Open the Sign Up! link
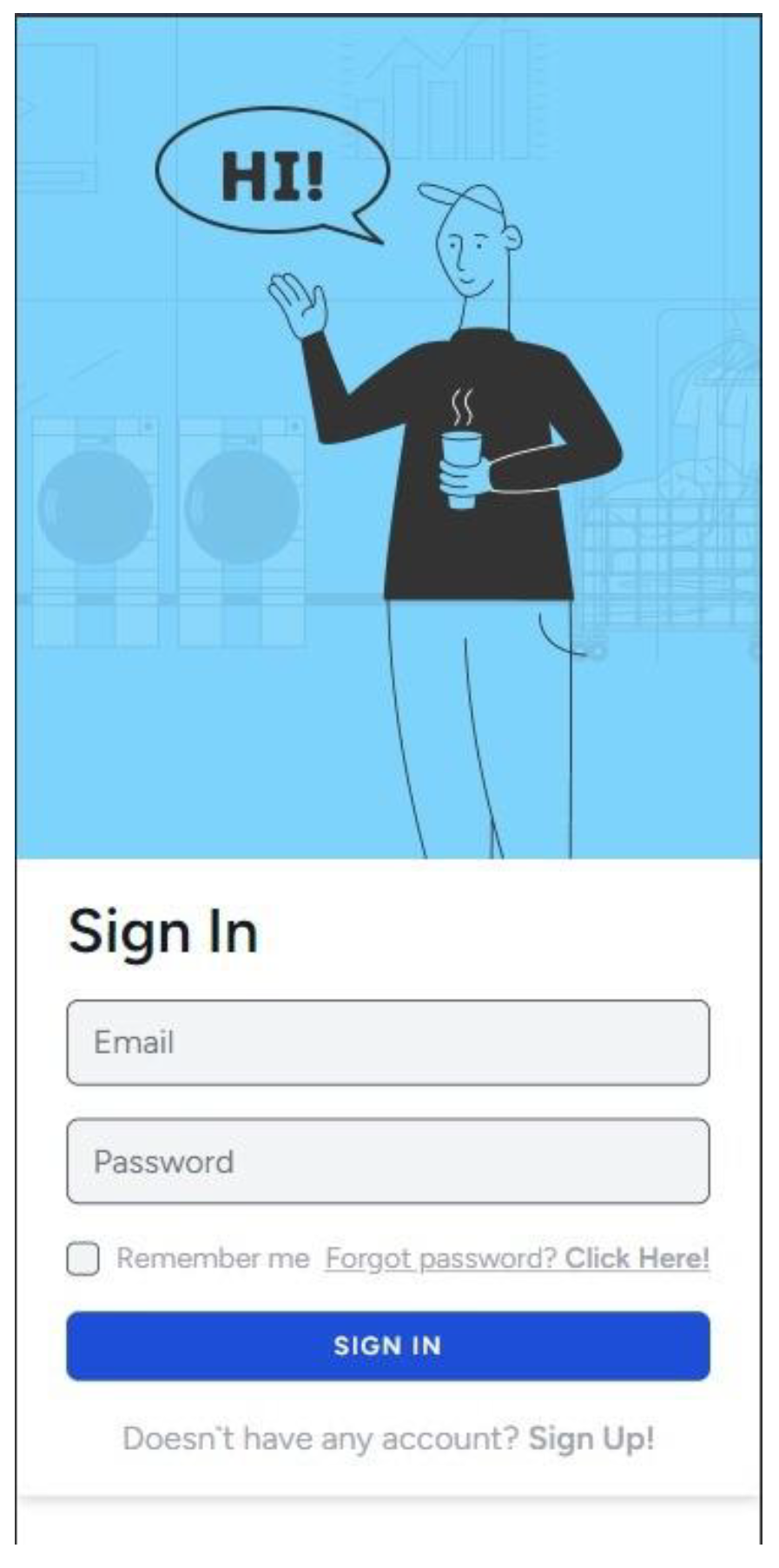Viewport: 779px width, 1568px height. (591, 1439)
